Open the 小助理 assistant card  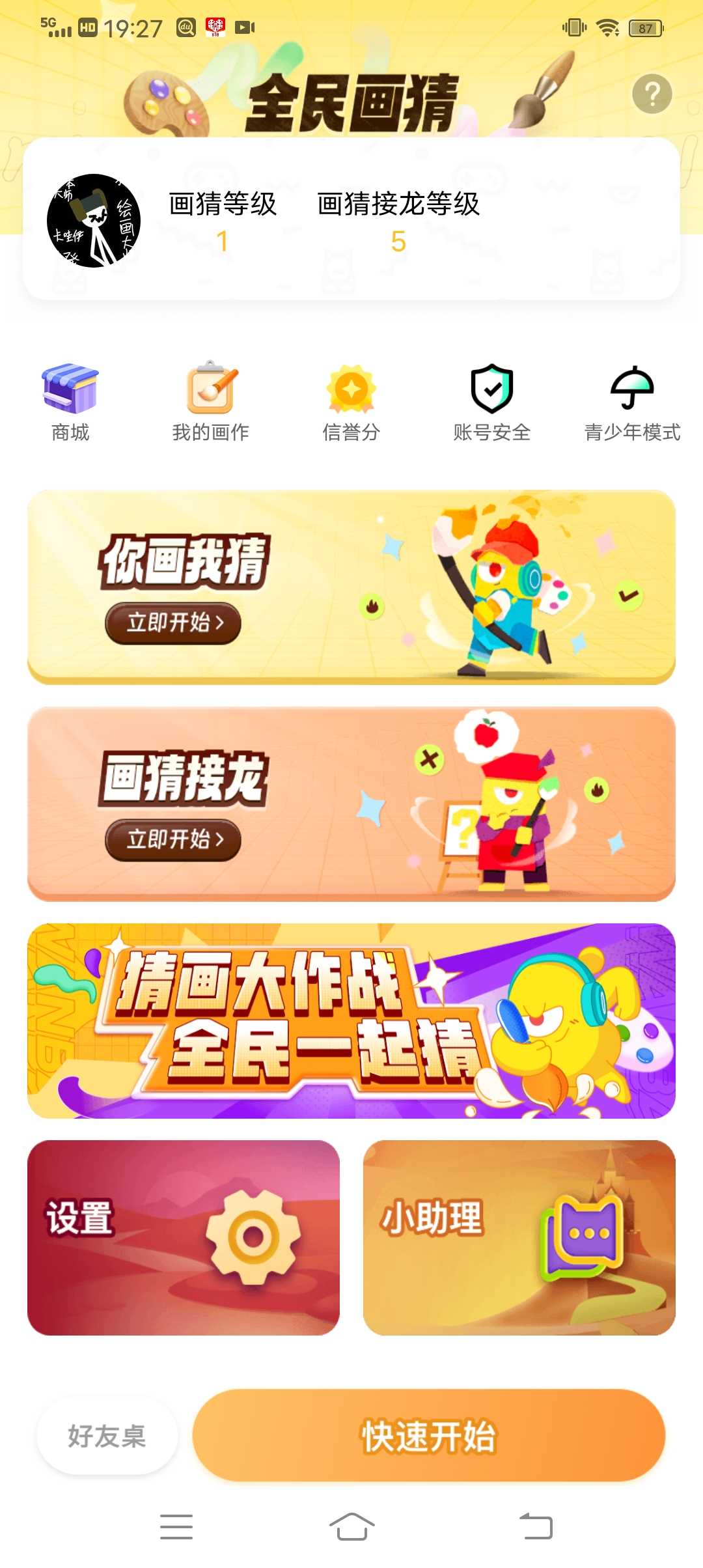[519, 1237]
